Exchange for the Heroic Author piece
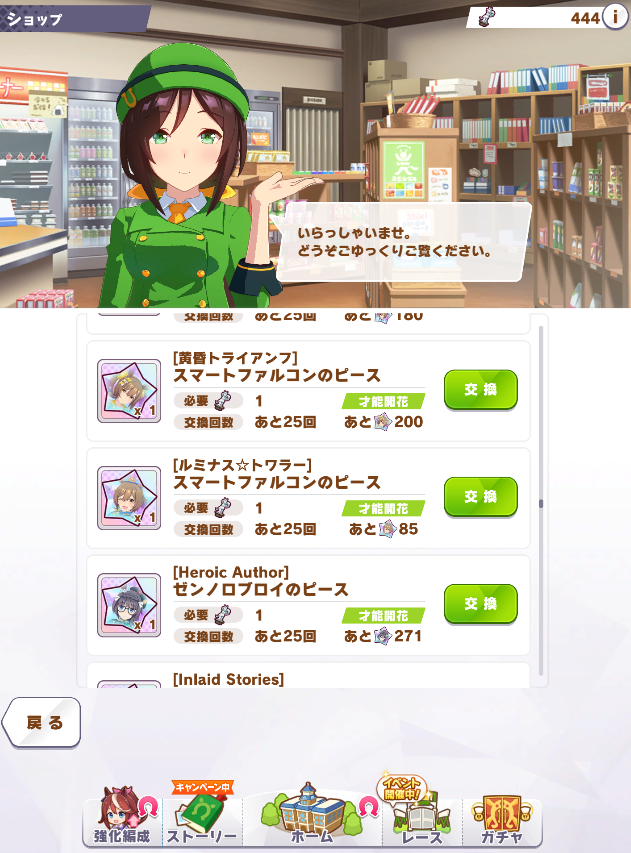The image size is (631, 853). 480,603
